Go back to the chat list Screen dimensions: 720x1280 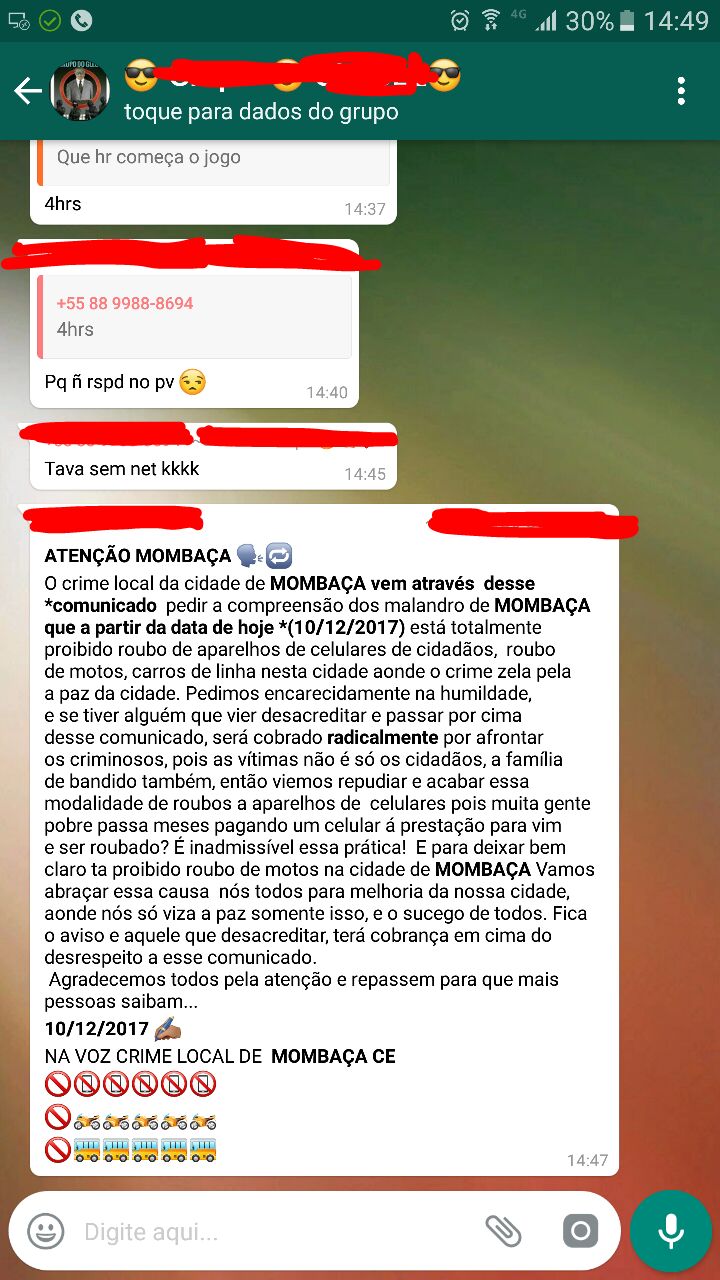(27, 92)
